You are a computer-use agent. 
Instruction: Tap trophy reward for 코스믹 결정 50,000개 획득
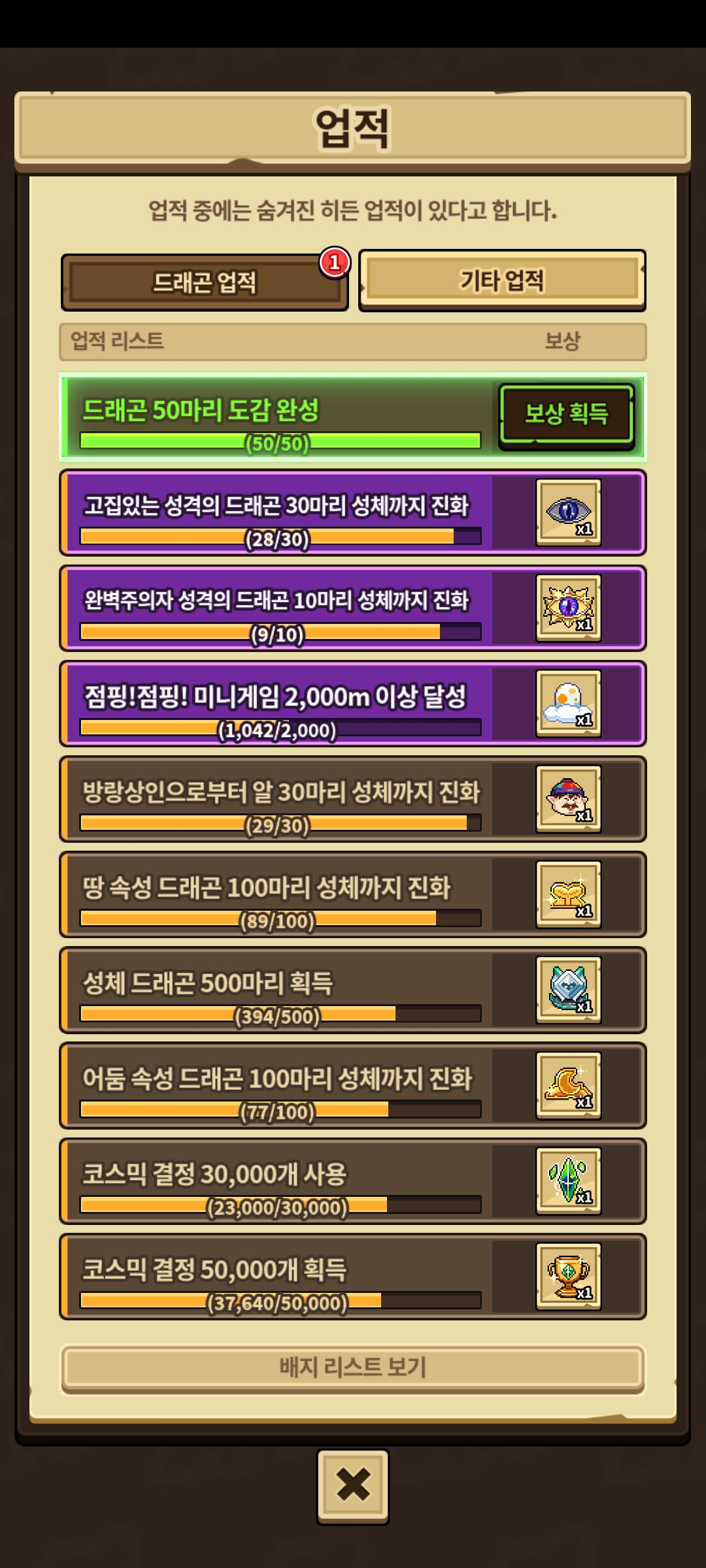568,1276
